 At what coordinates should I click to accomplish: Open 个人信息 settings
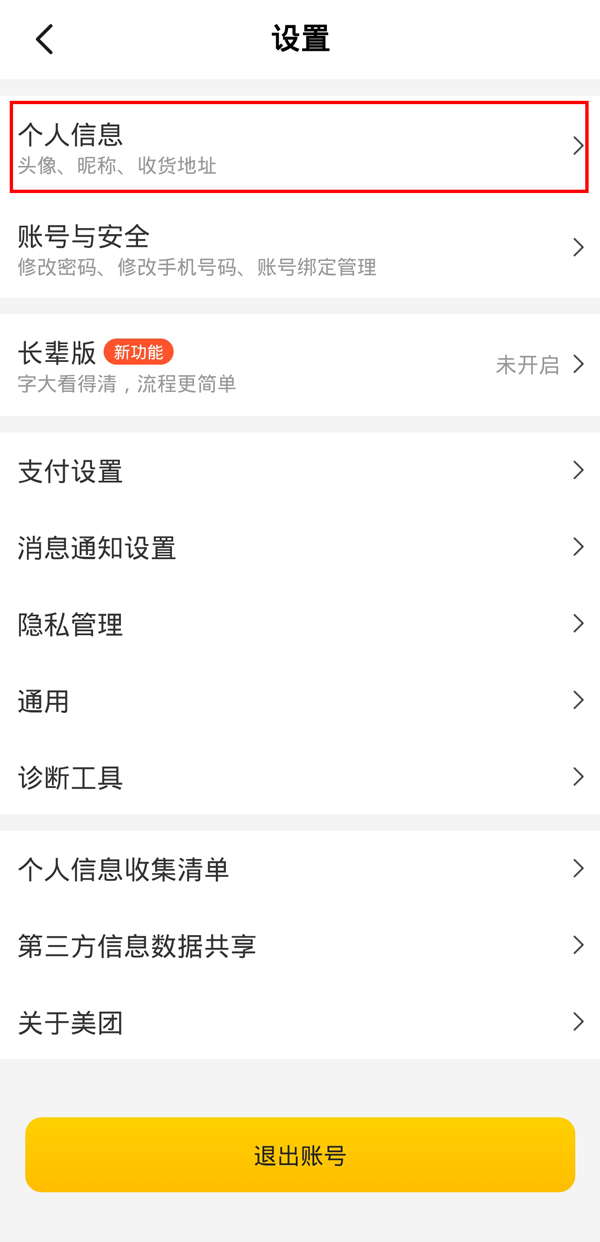pos(300,146)
